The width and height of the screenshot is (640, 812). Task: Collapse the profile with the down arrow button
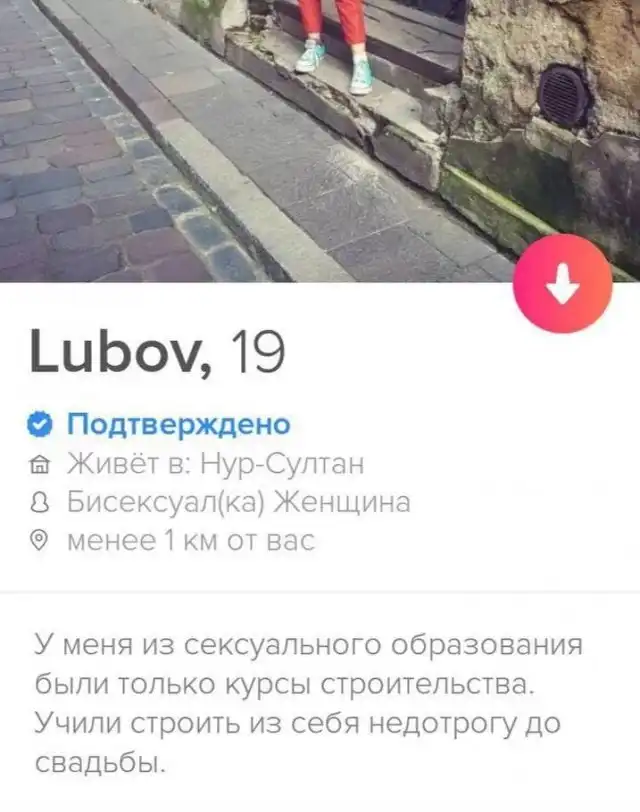[562, 285]
